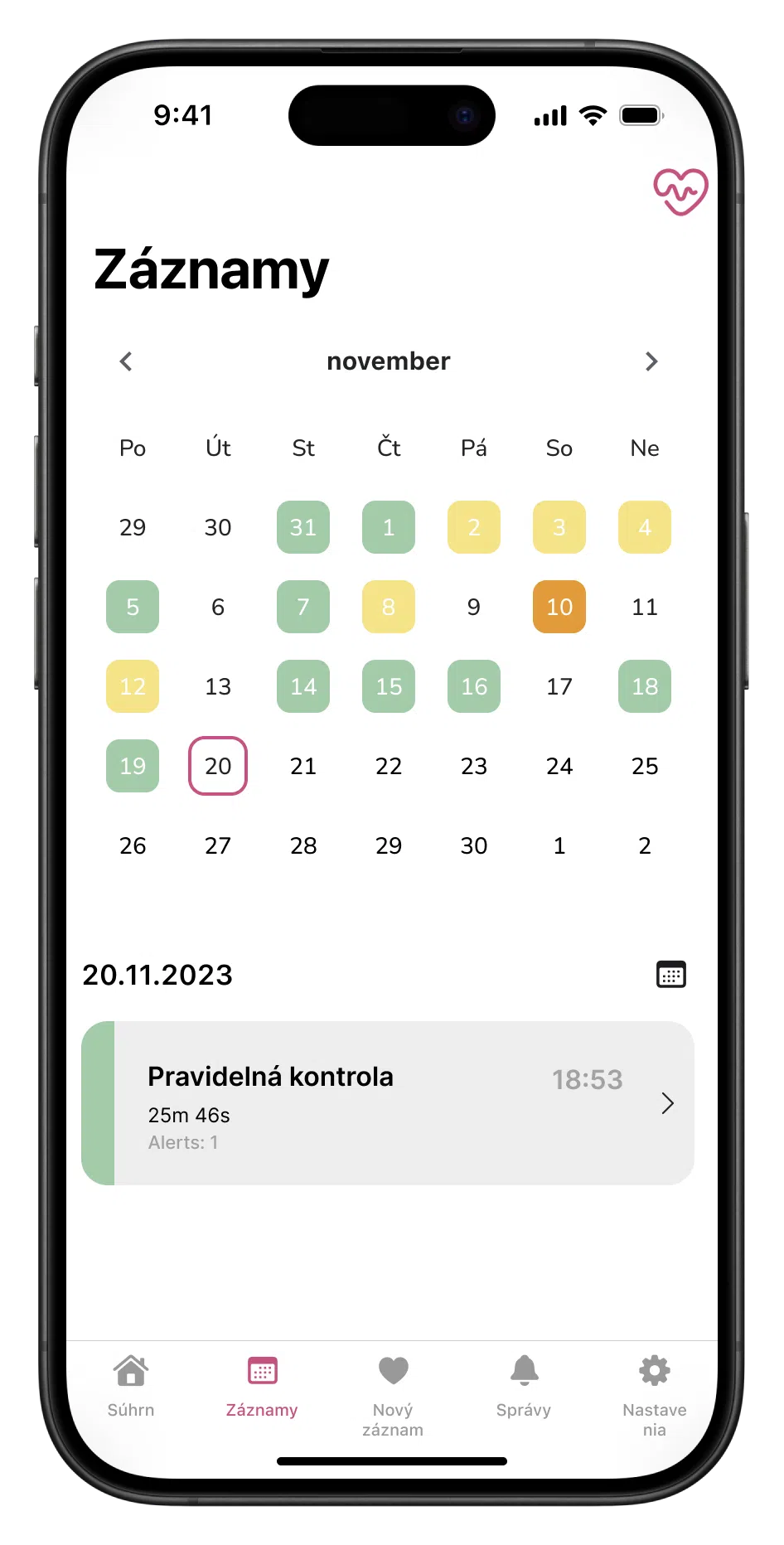Open the heart rate logo icon
The height and width of the screenshot is (1545, 784).
click(680, 191)
